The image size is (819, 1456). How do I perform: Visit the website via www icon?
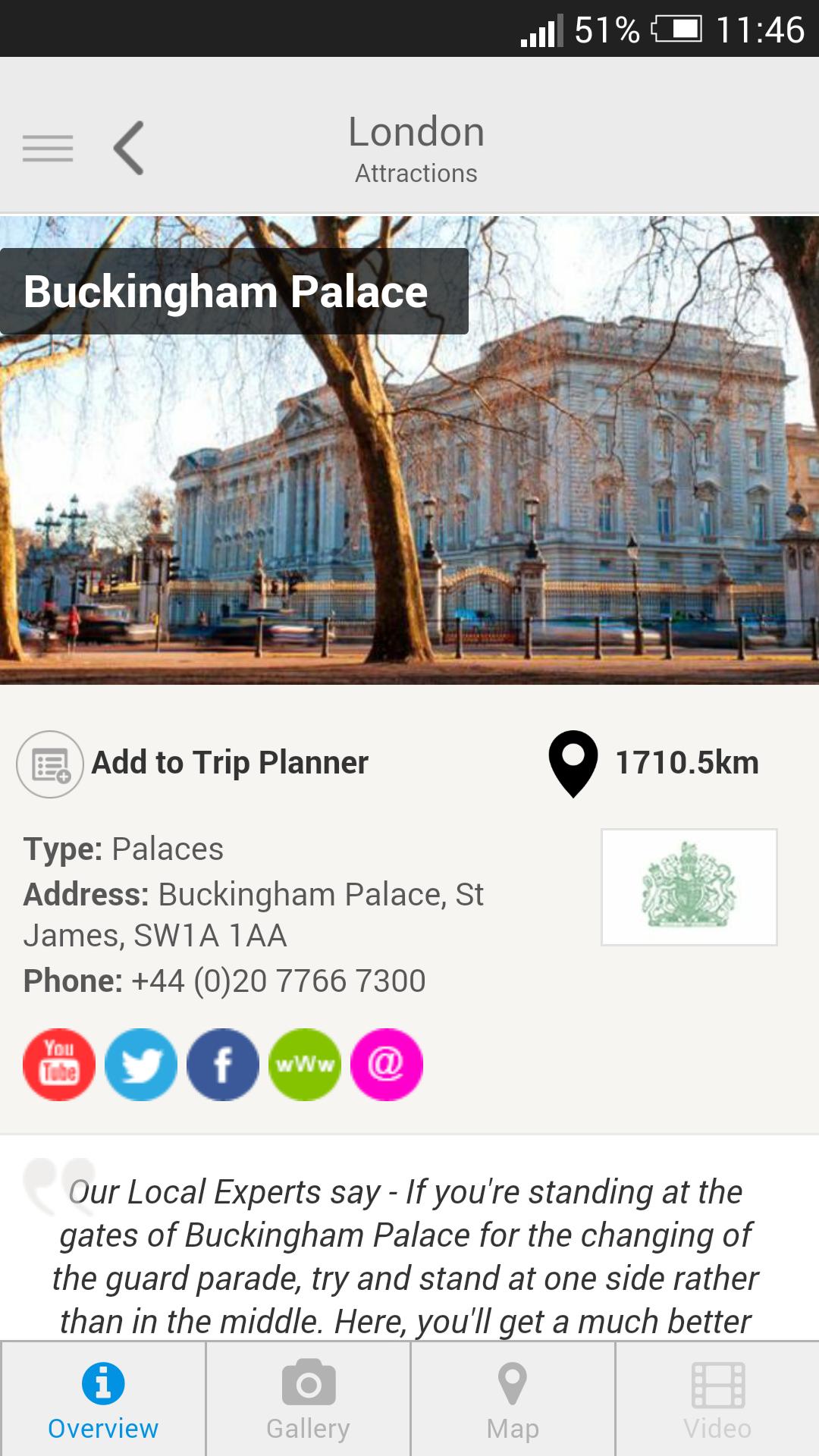[305, 1064]
